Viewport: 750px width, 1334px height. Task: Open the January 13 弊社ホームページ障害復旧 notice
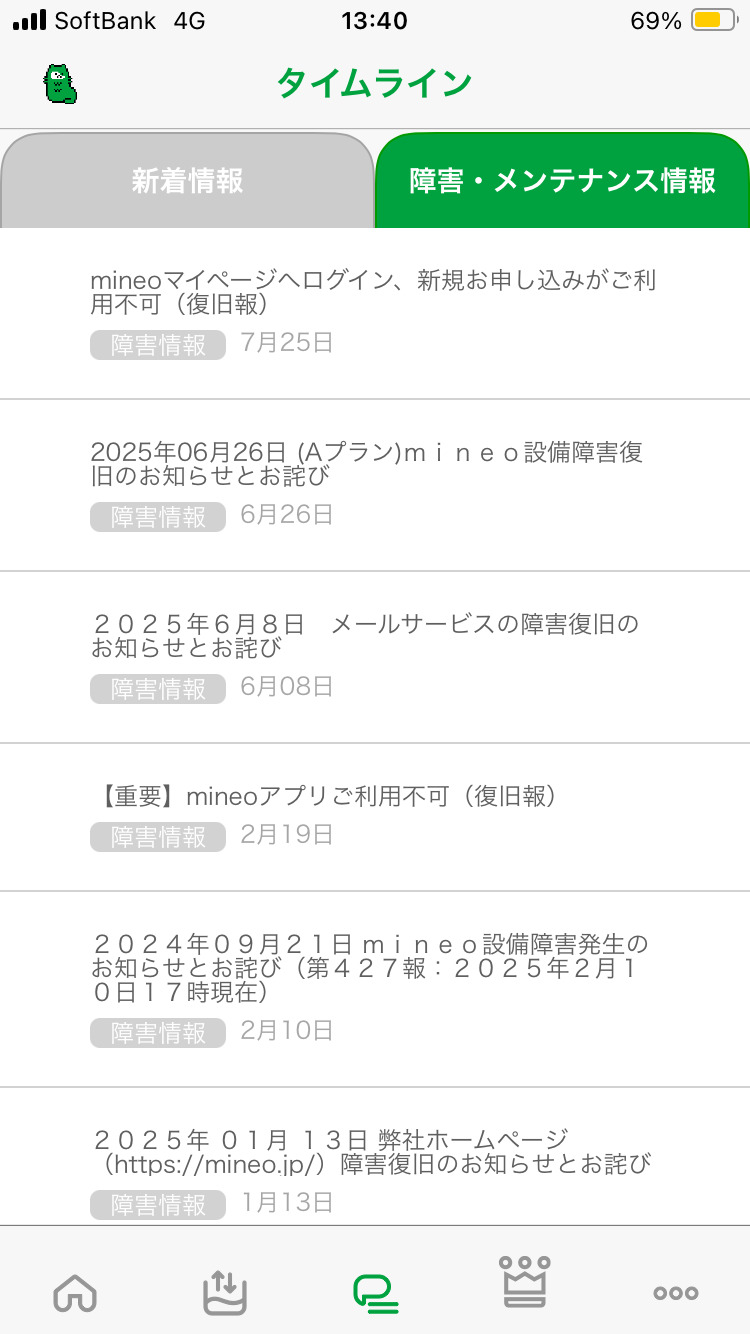click(x=375, y=1157)
